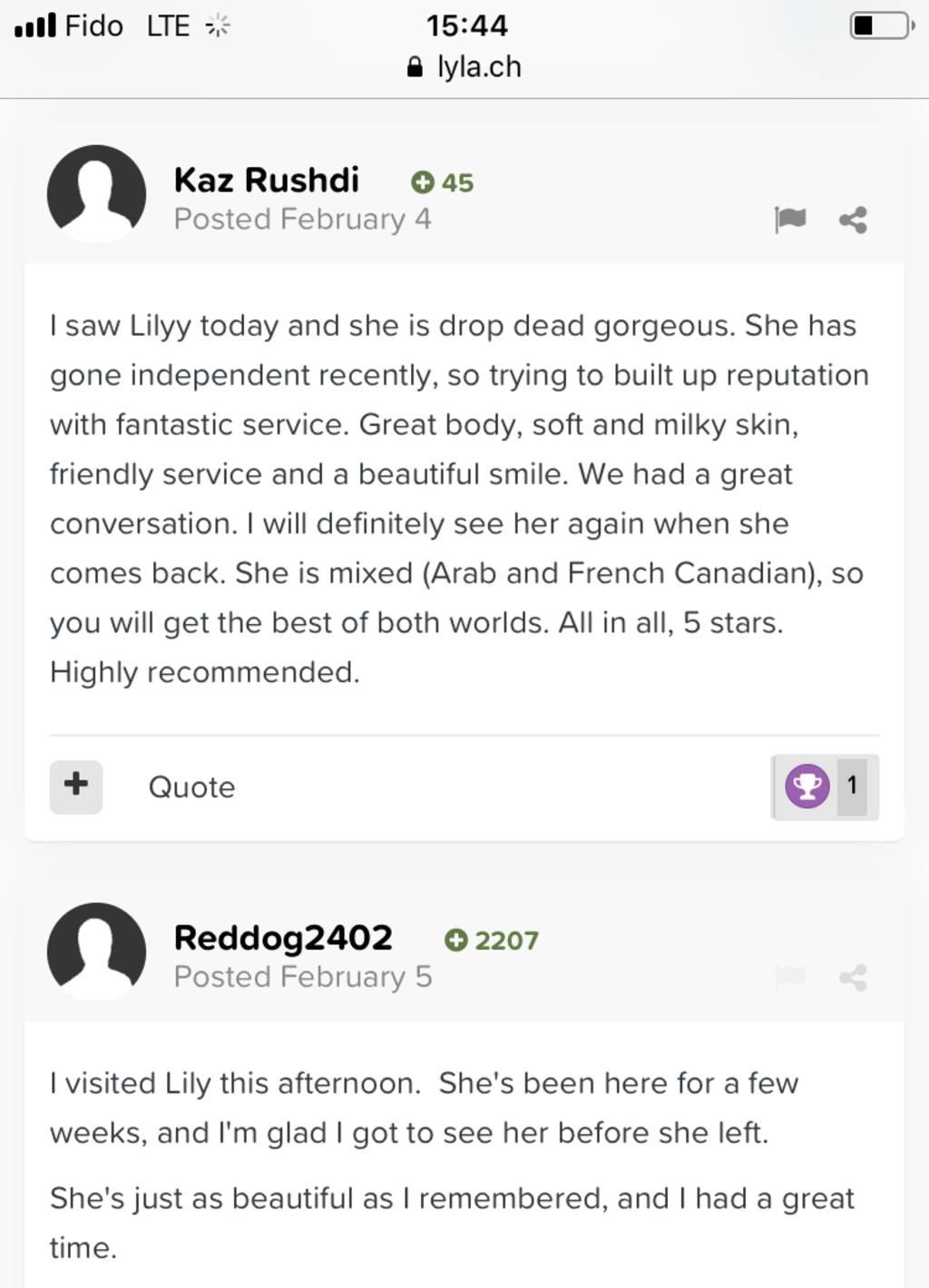929x1288 pixels.
Task: Quote Kaz Rushdi's post
Action: (x=191, y=787)
